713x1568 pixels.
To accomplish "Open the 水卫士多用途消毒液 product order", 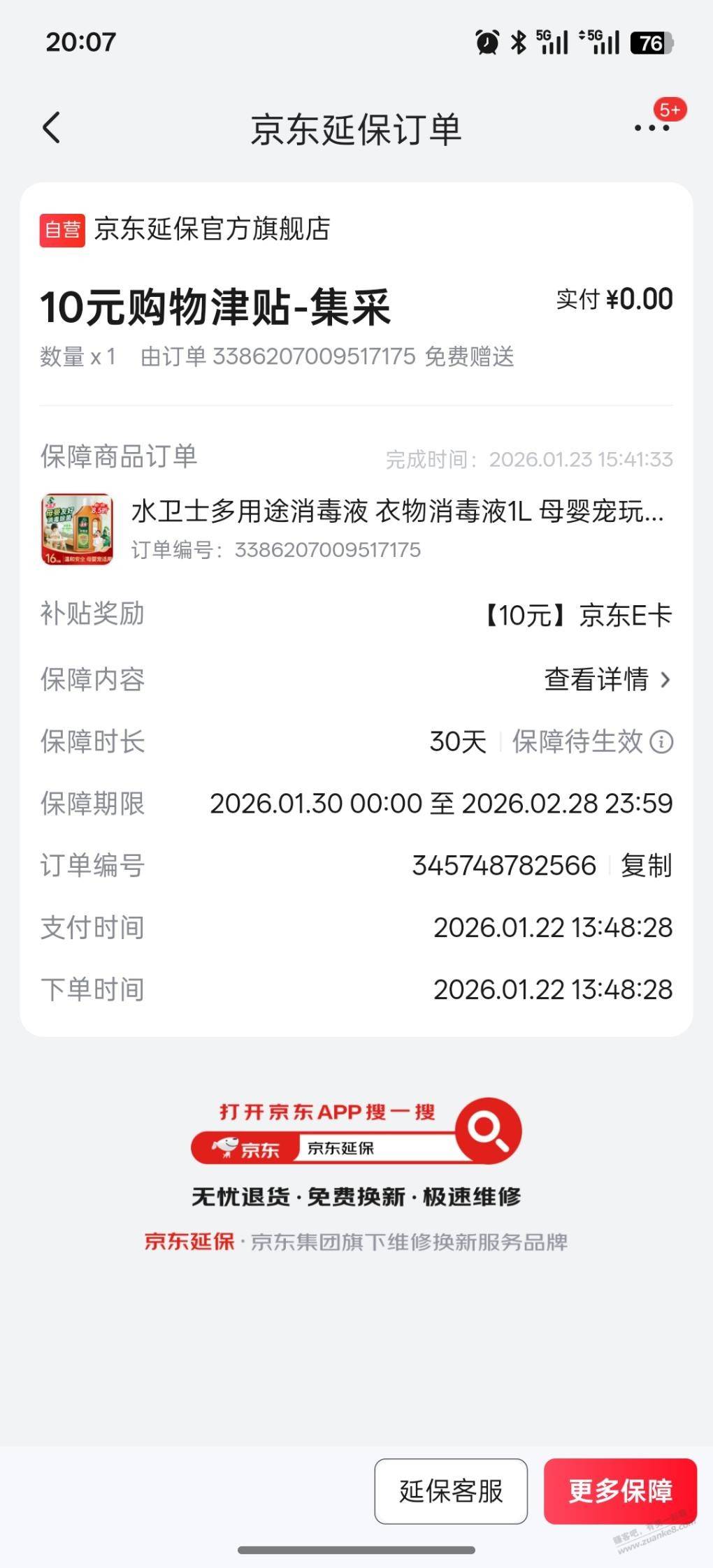I will 397,513.
